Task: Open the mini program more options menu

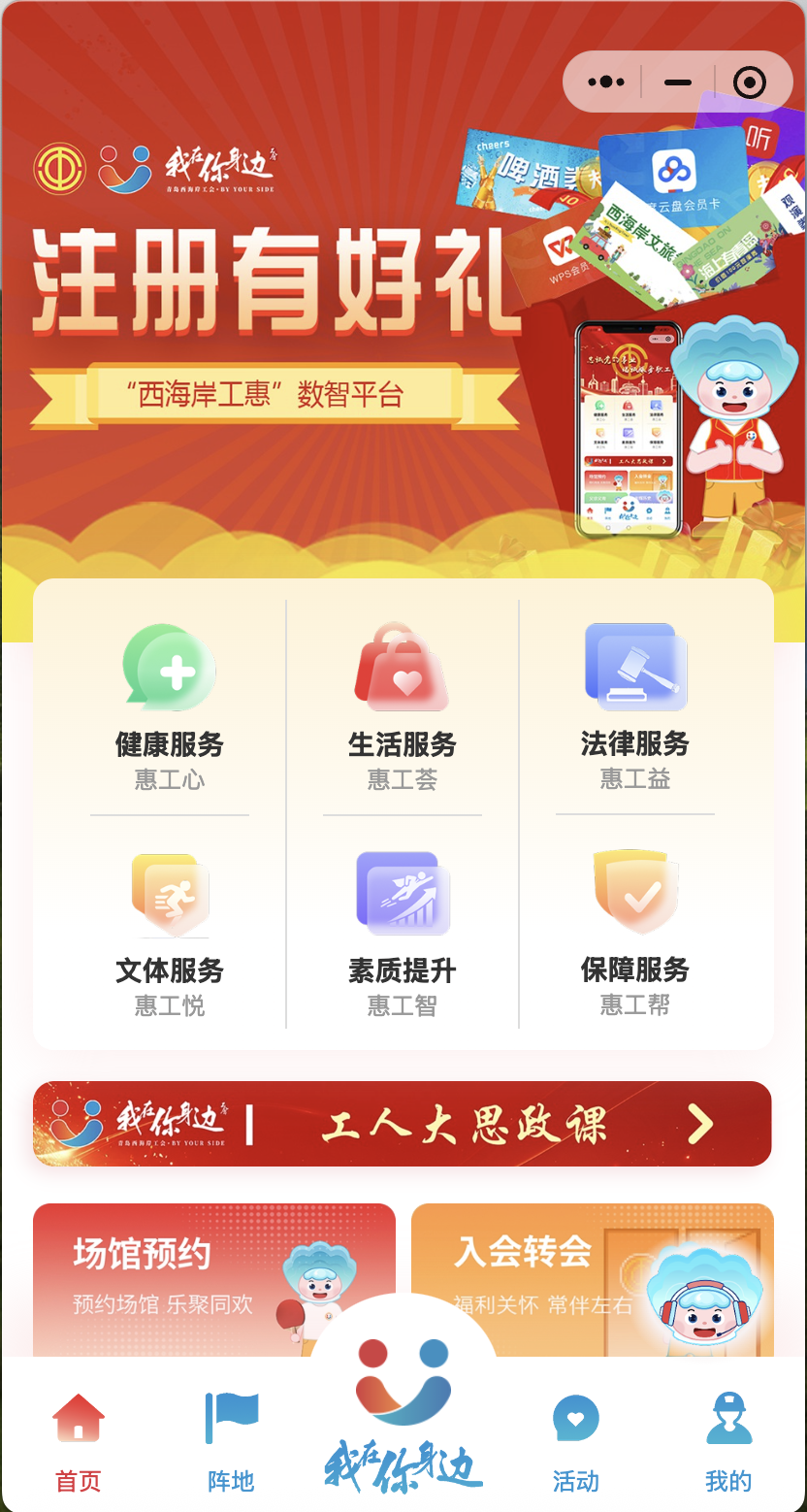Action: pos(606,82)
